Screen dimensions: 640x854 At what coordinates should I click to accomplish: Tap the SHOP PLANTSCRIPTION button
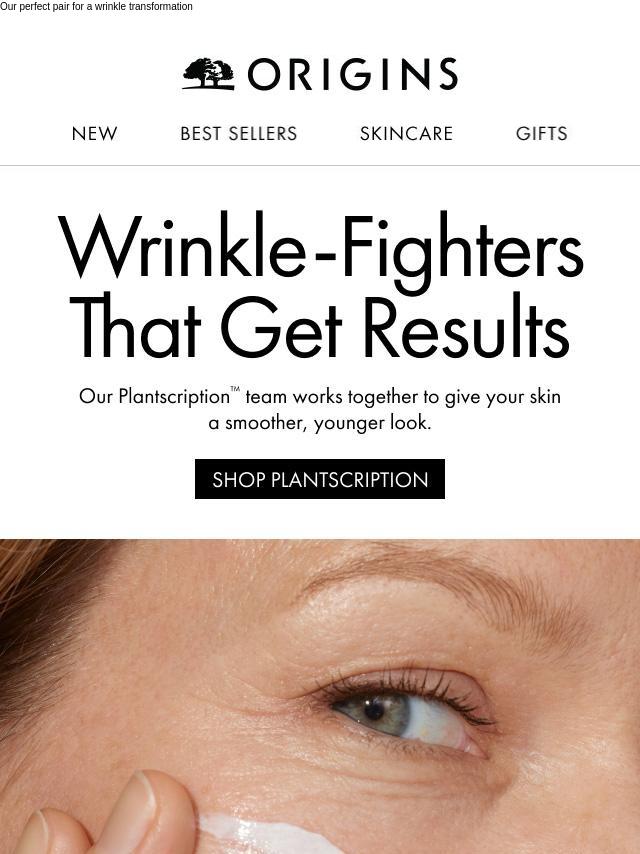320,479
